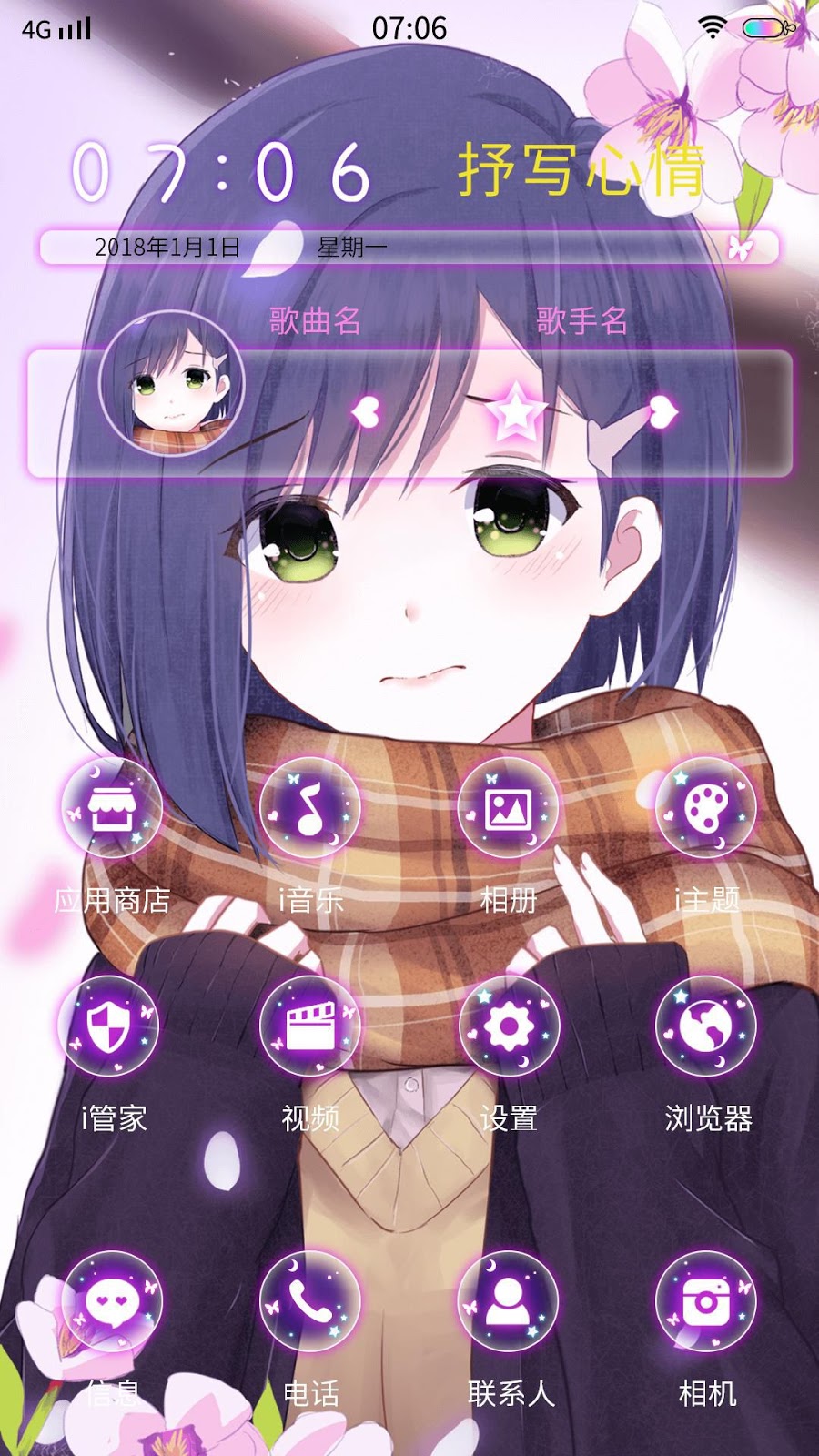The height and width of the screenshot is (1456, 819).
Task: Skip to next song in music widget
Action: click(x=663, y=411)
